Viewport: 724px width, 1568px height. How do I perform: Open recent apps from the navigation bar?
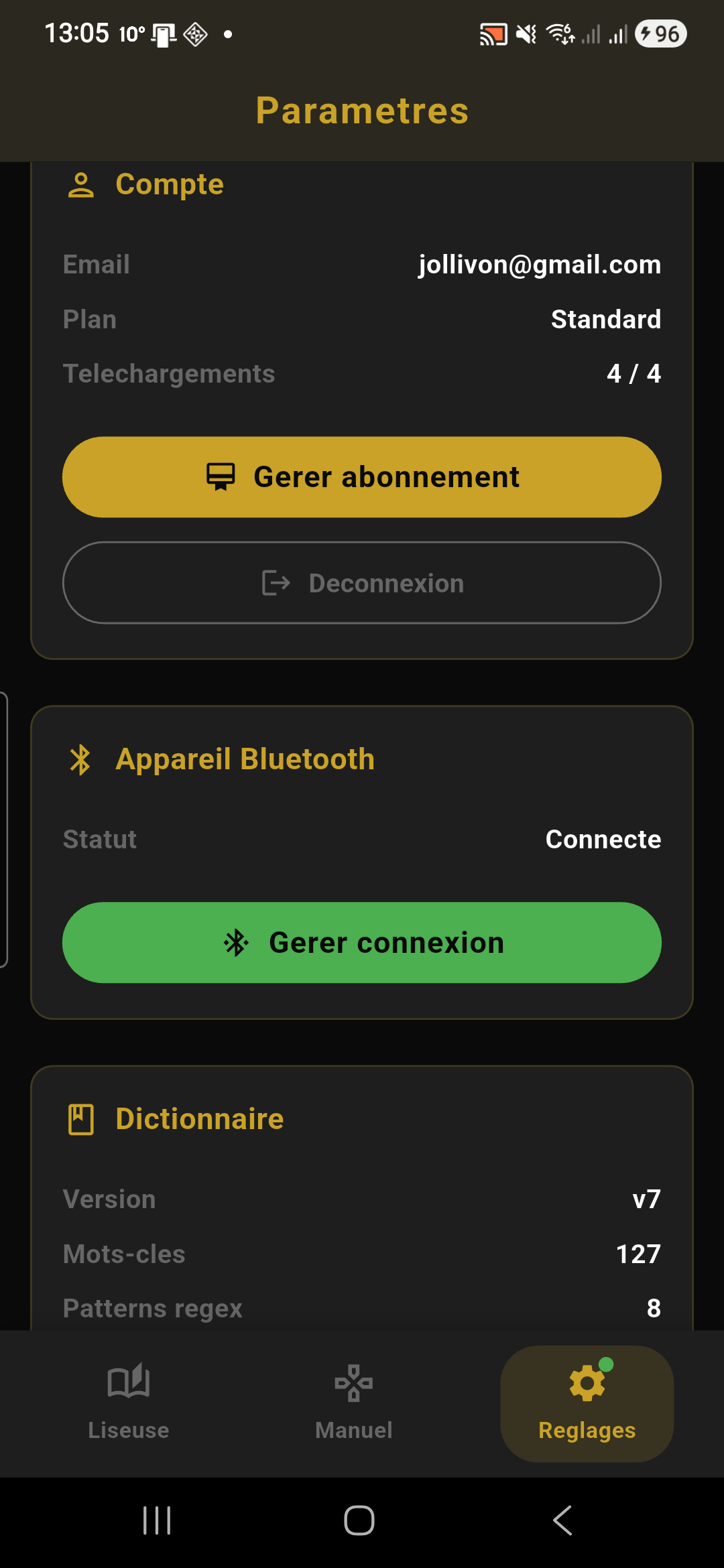click(157, 1520)
